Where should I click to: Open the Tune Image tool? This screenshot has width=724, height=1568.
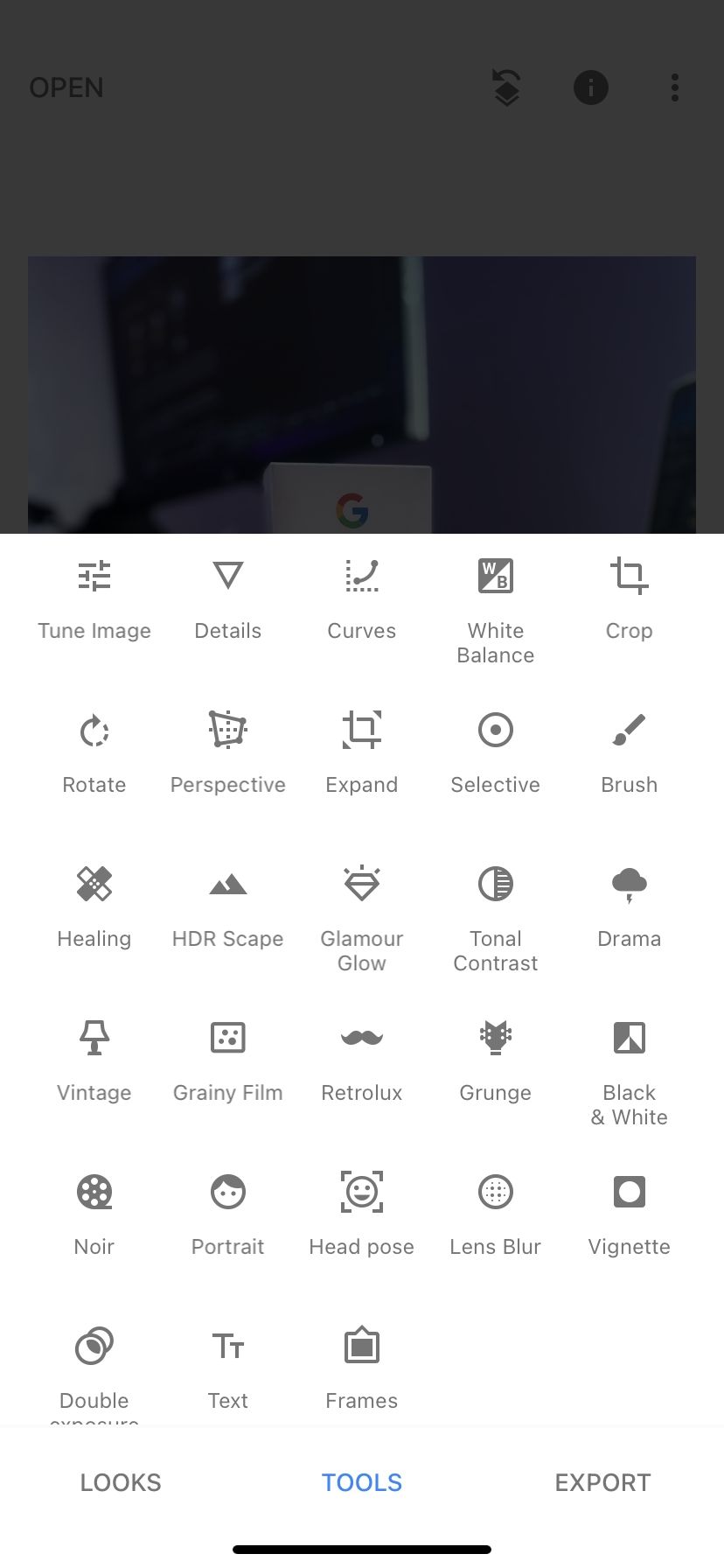(94, 599)
